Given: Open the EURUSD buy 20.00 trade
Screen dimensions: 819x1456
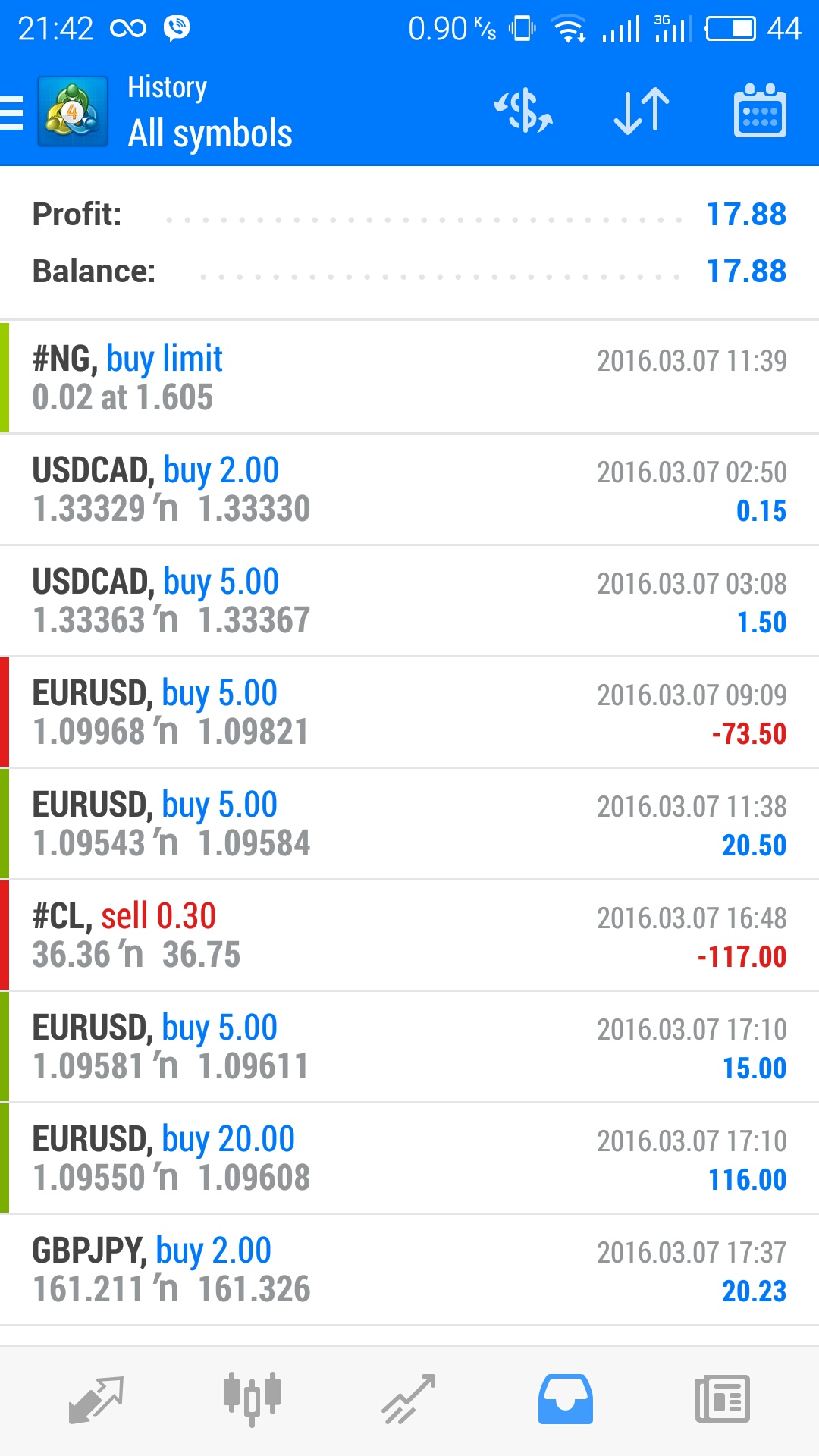Looking at the screenshot, I should (x=409, y=1158).
